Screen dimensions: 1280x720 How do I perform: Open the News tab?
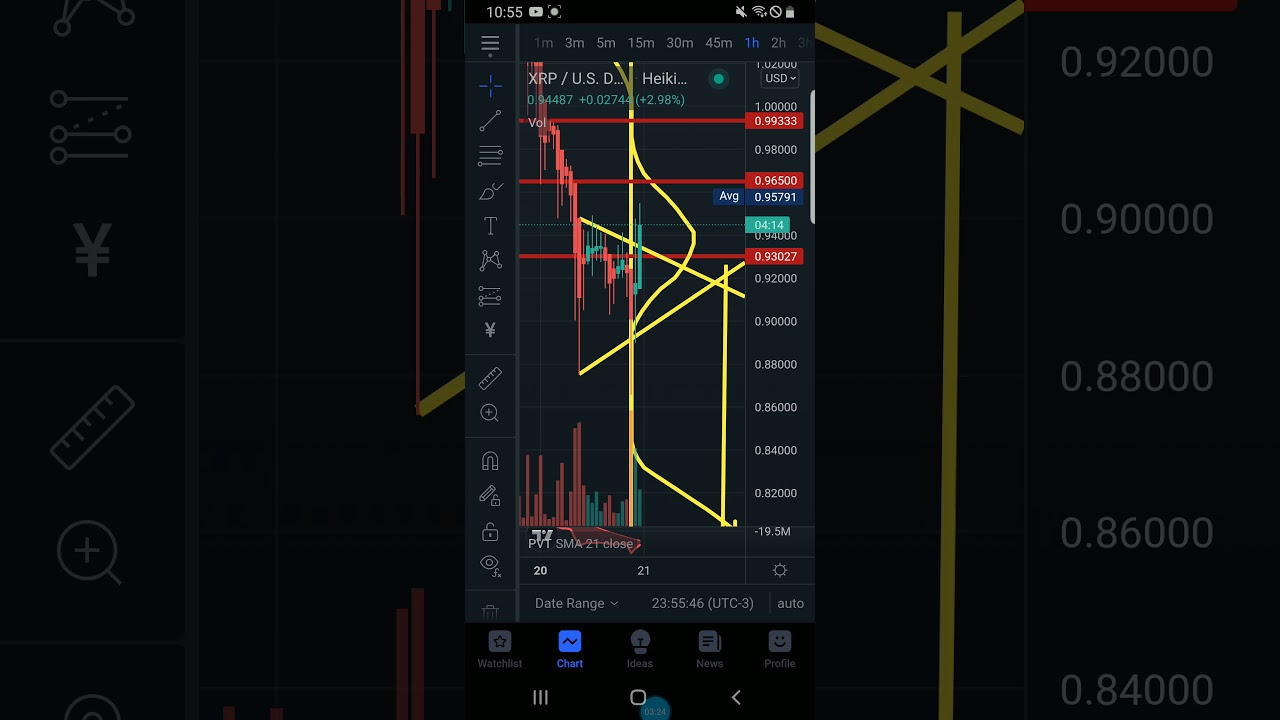(x=710, y=649)
